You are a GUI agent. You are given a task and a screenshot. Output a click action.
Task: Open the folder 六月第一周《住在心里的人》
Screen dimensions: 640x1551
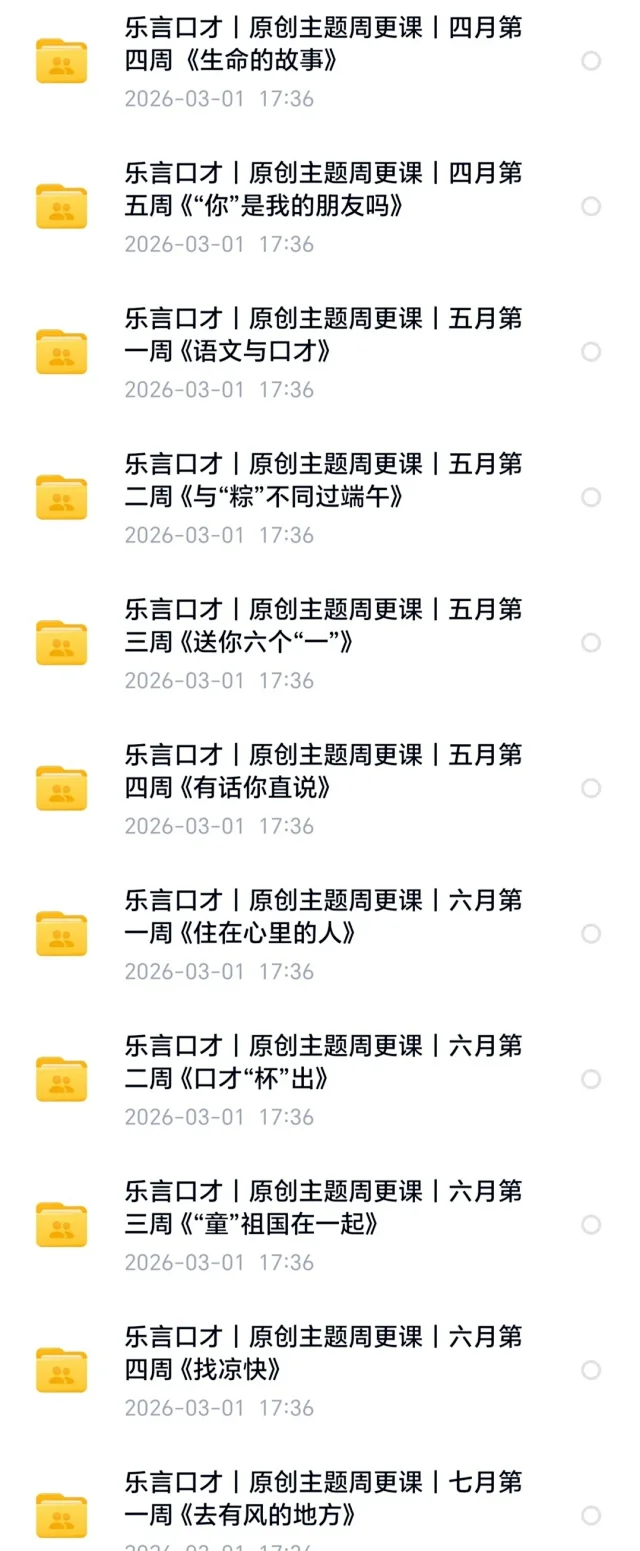tap(322, 918)
